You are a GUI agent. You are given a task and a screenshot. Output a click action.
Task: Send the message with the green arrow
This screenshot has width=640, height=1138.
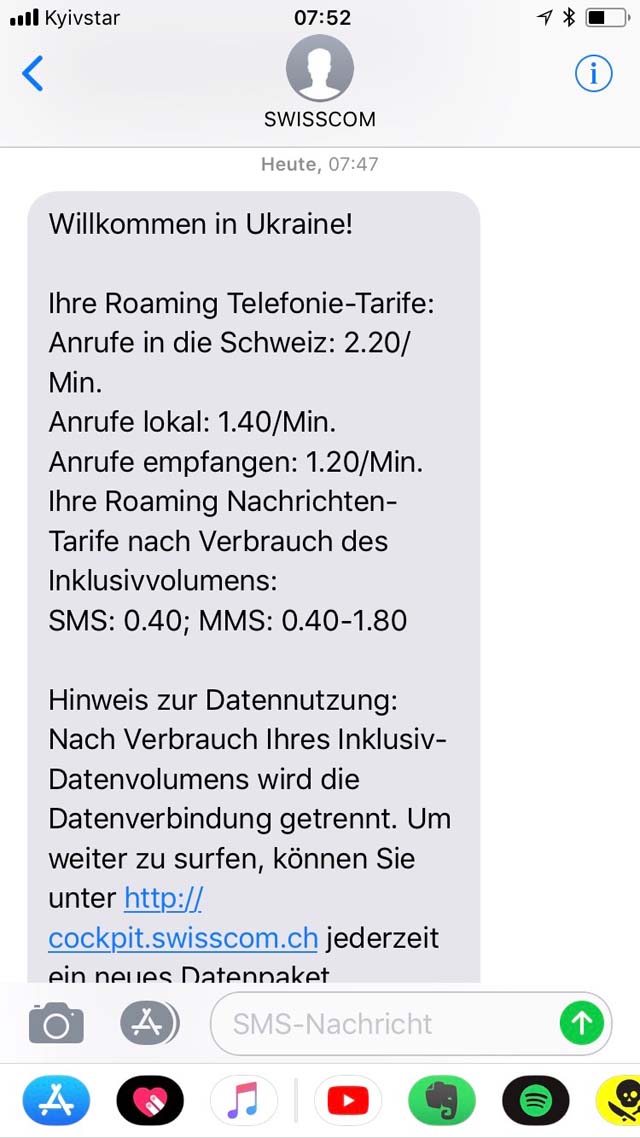point(582,1023)
